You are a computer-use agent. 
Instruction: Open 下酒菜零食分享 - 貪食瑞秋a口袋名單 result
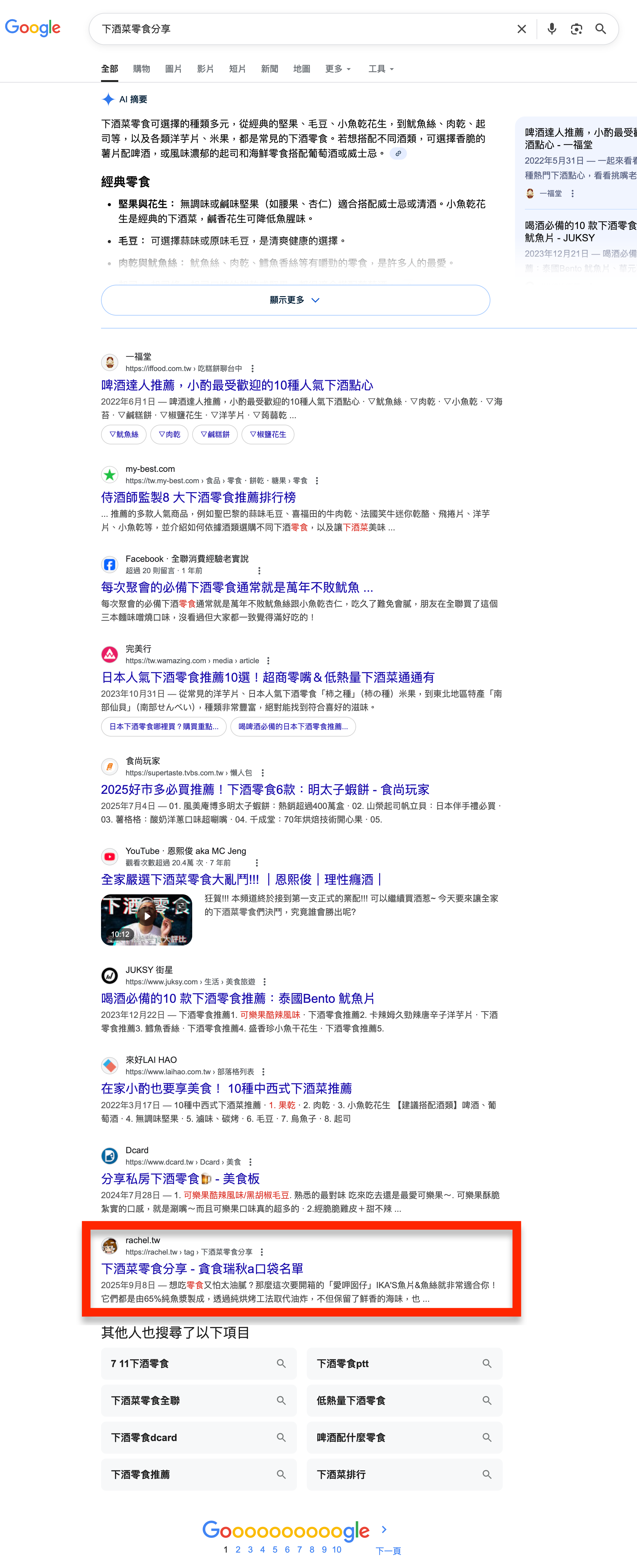(x=202, y=1268)
